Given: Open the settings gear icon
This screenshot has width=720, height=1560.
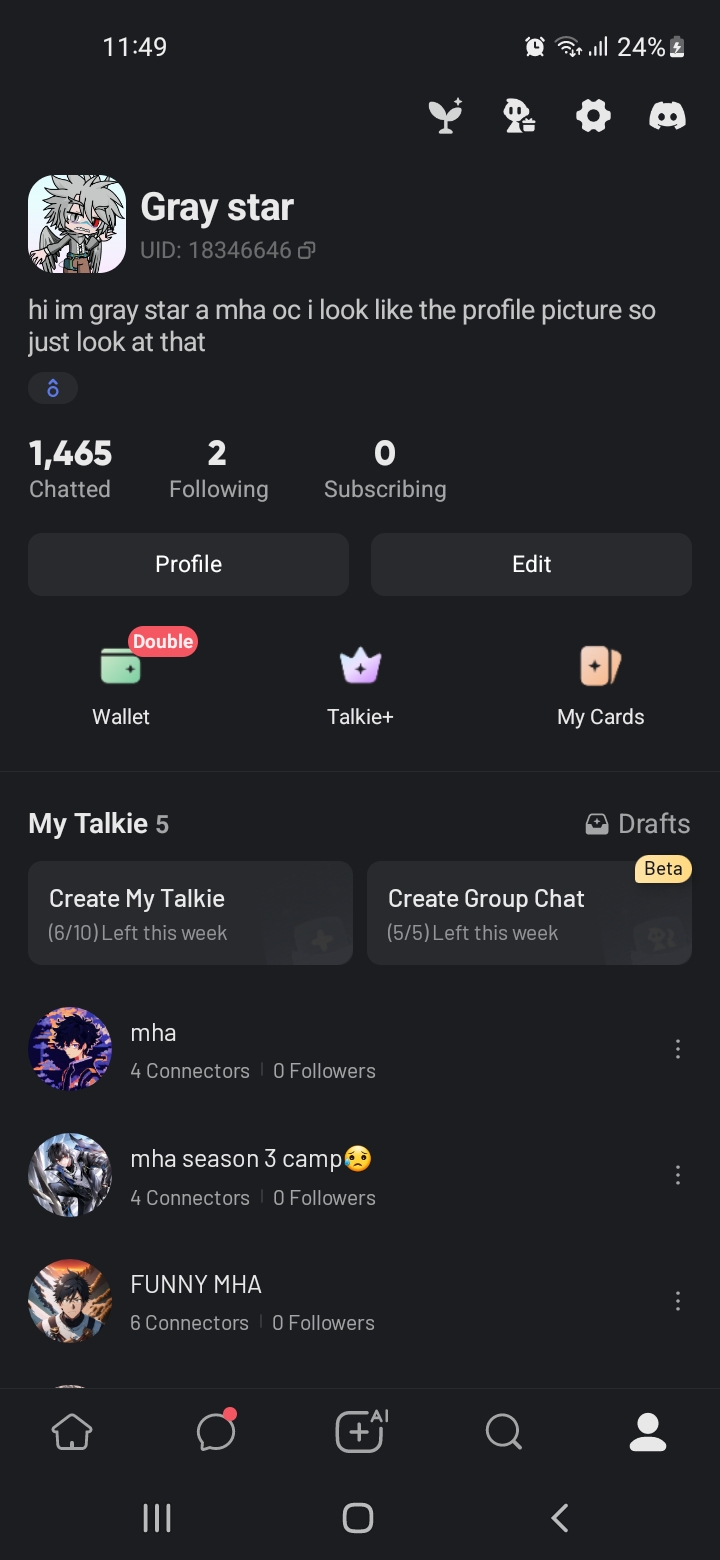Looking at the screenshot, I should tap(593, 117).
